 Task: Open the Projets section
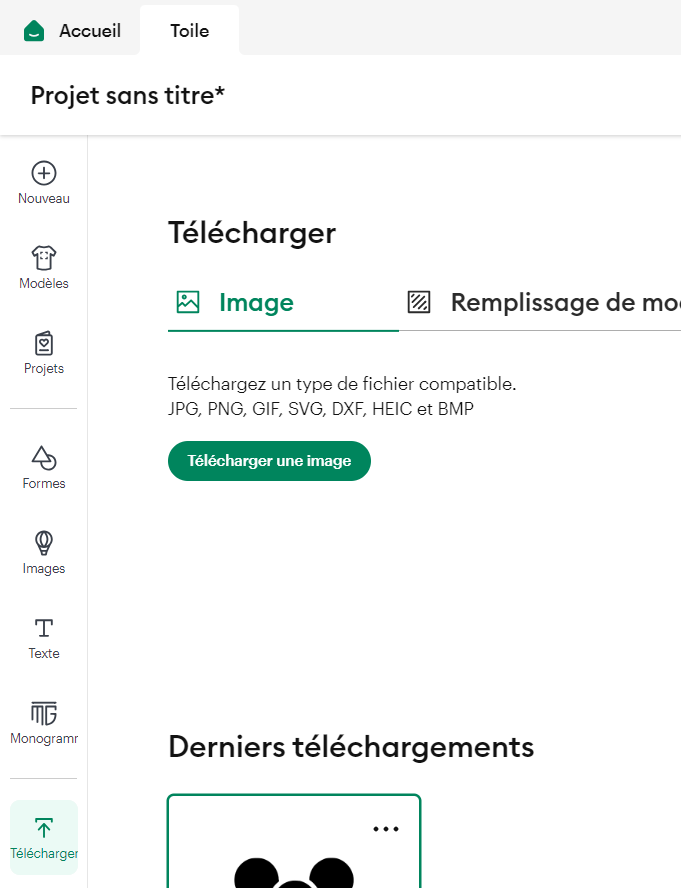pos(44,353)
